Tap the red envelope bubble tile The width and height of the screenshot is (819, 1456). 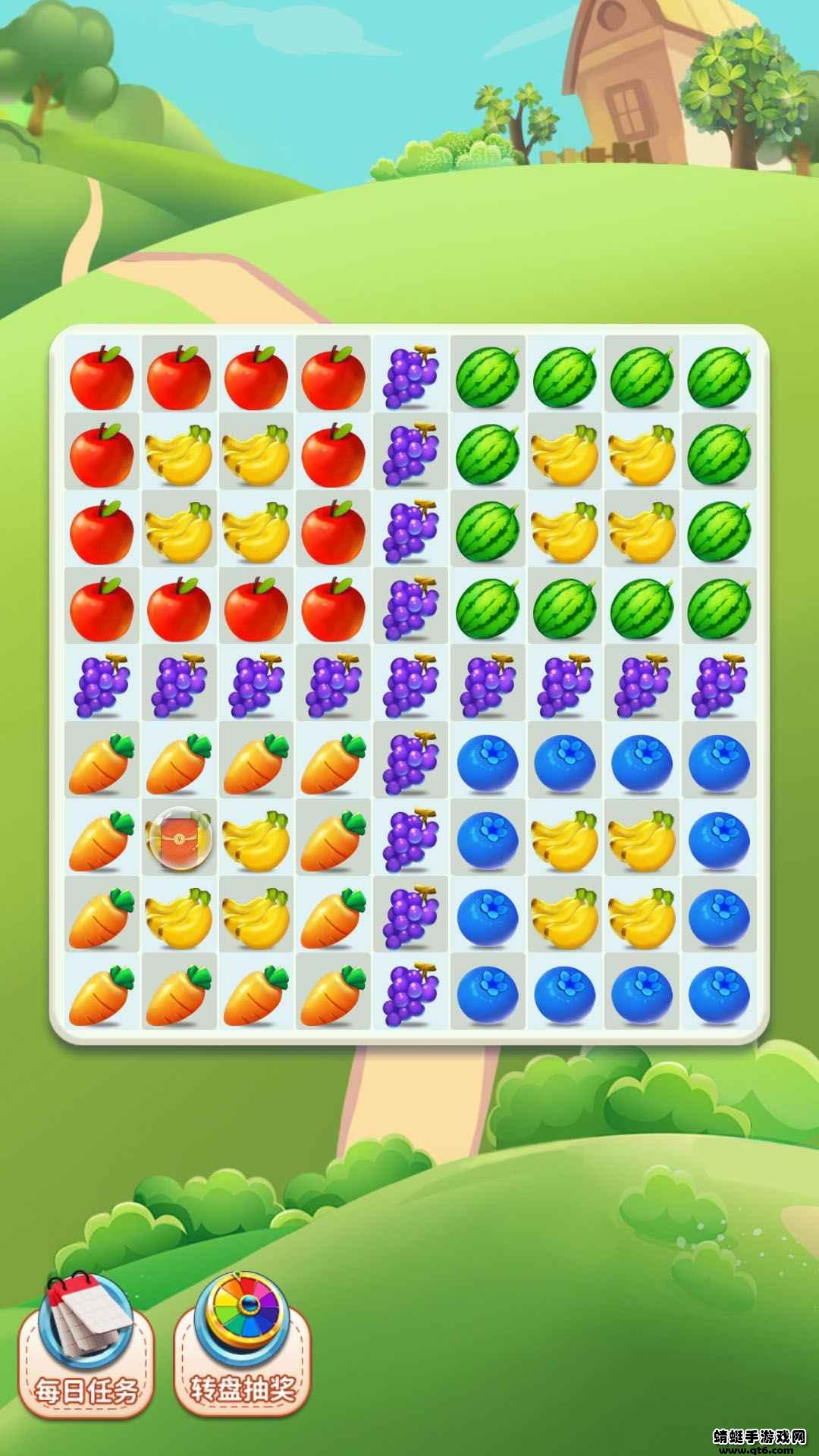179,838
